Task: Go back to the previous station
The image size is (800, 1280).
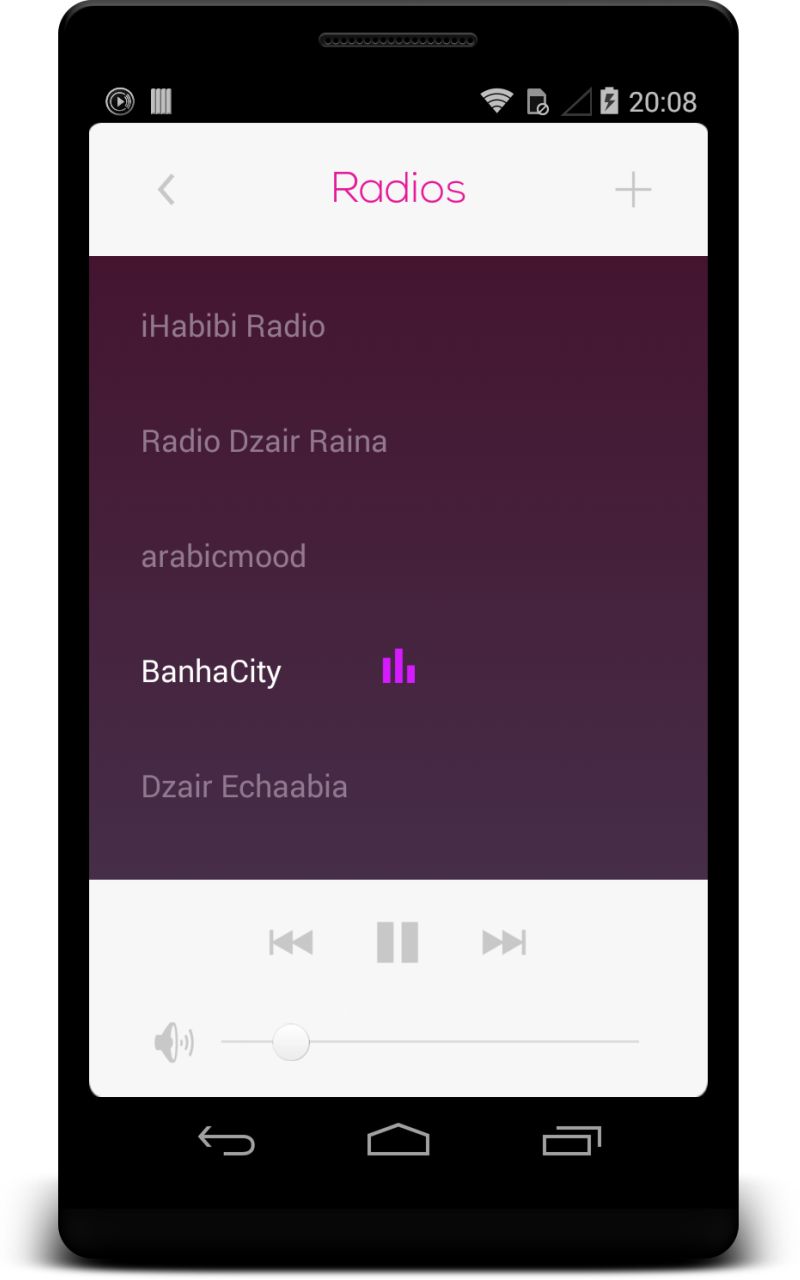Action: tap(291, 941)
